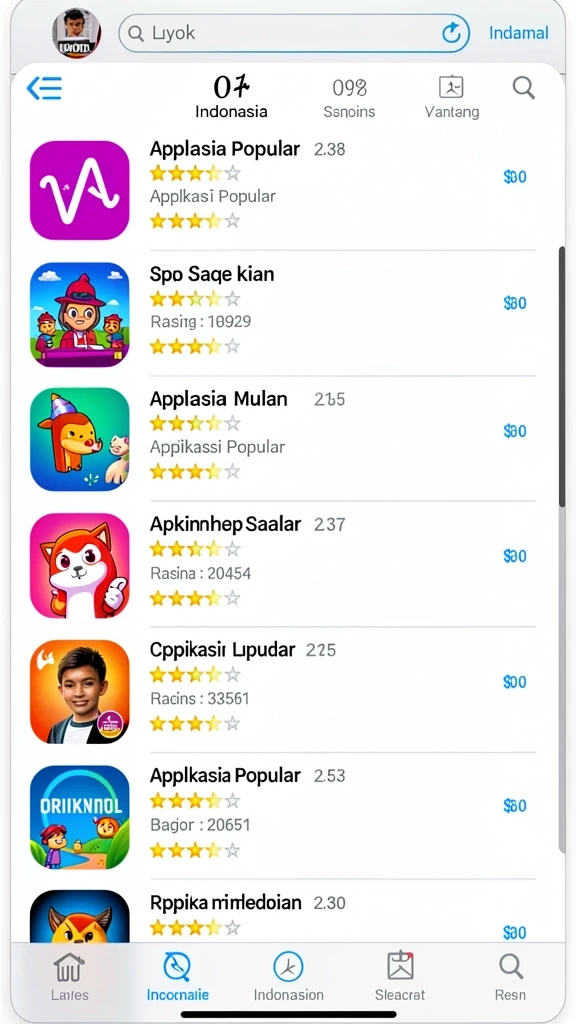This screenshot has width=576, height=1024.
Task: Open the back menu icon
Action: 44,88
